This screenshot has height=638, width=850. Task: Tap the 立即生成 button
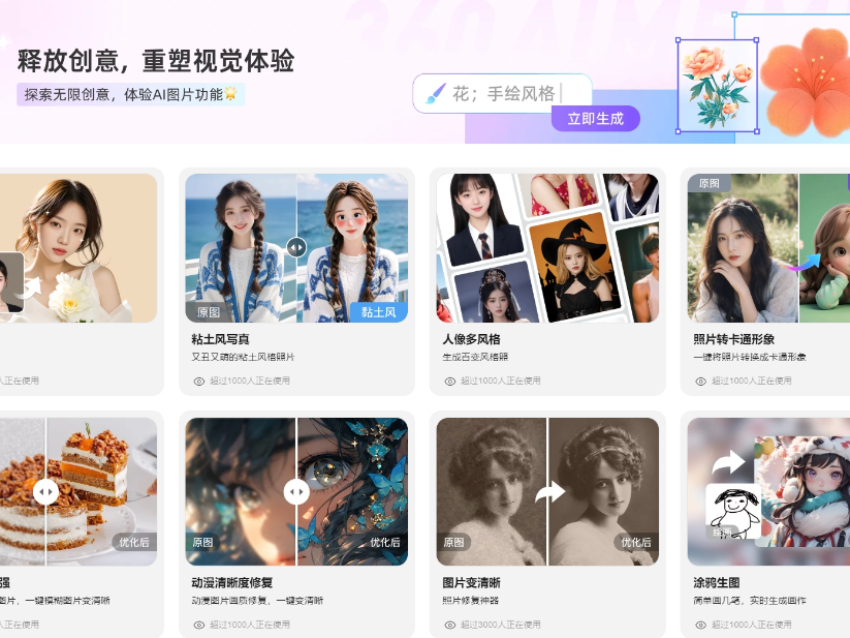(595, 118)
